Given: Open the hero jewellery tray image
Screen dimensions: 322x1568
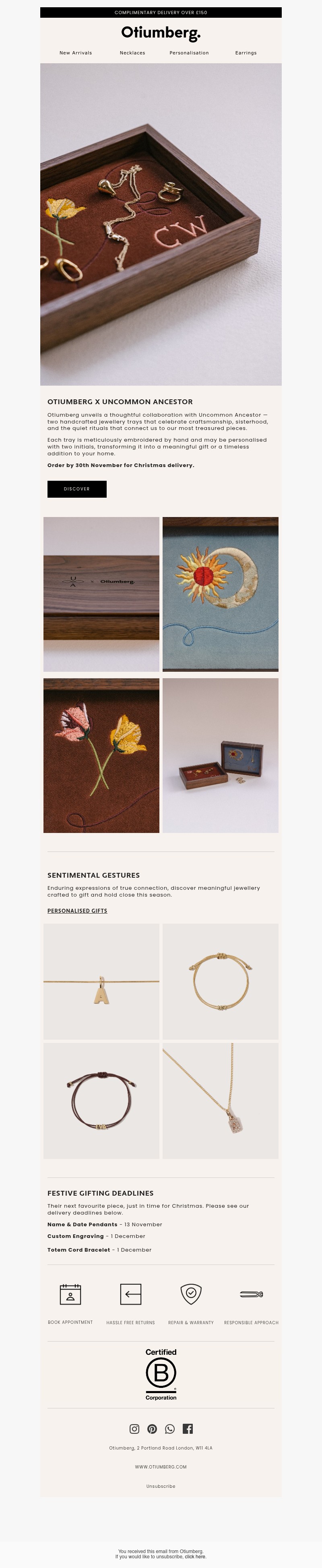Looking at the screenshot, I should click(160, 224).
